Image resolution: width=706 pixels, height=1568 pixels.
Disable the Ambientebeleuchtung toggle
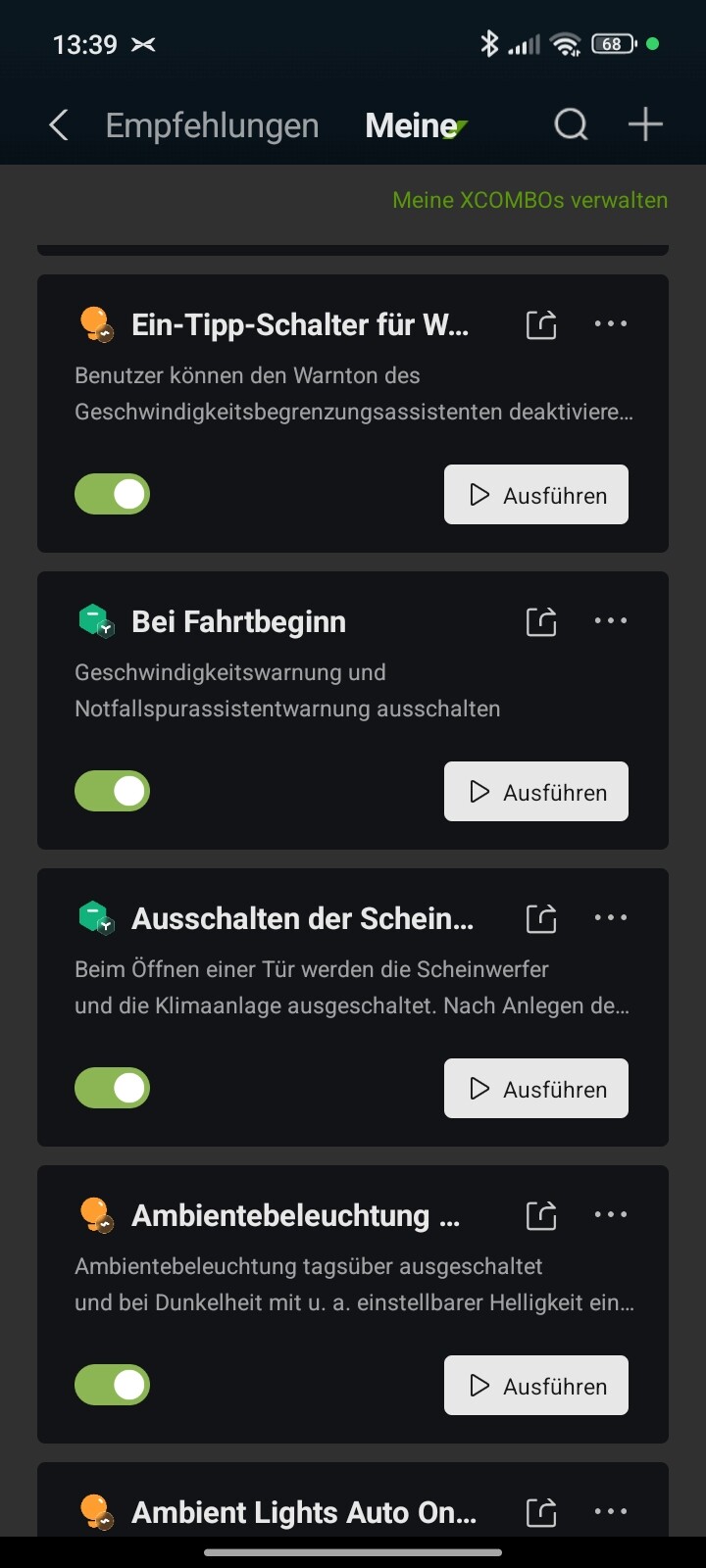113,1385
